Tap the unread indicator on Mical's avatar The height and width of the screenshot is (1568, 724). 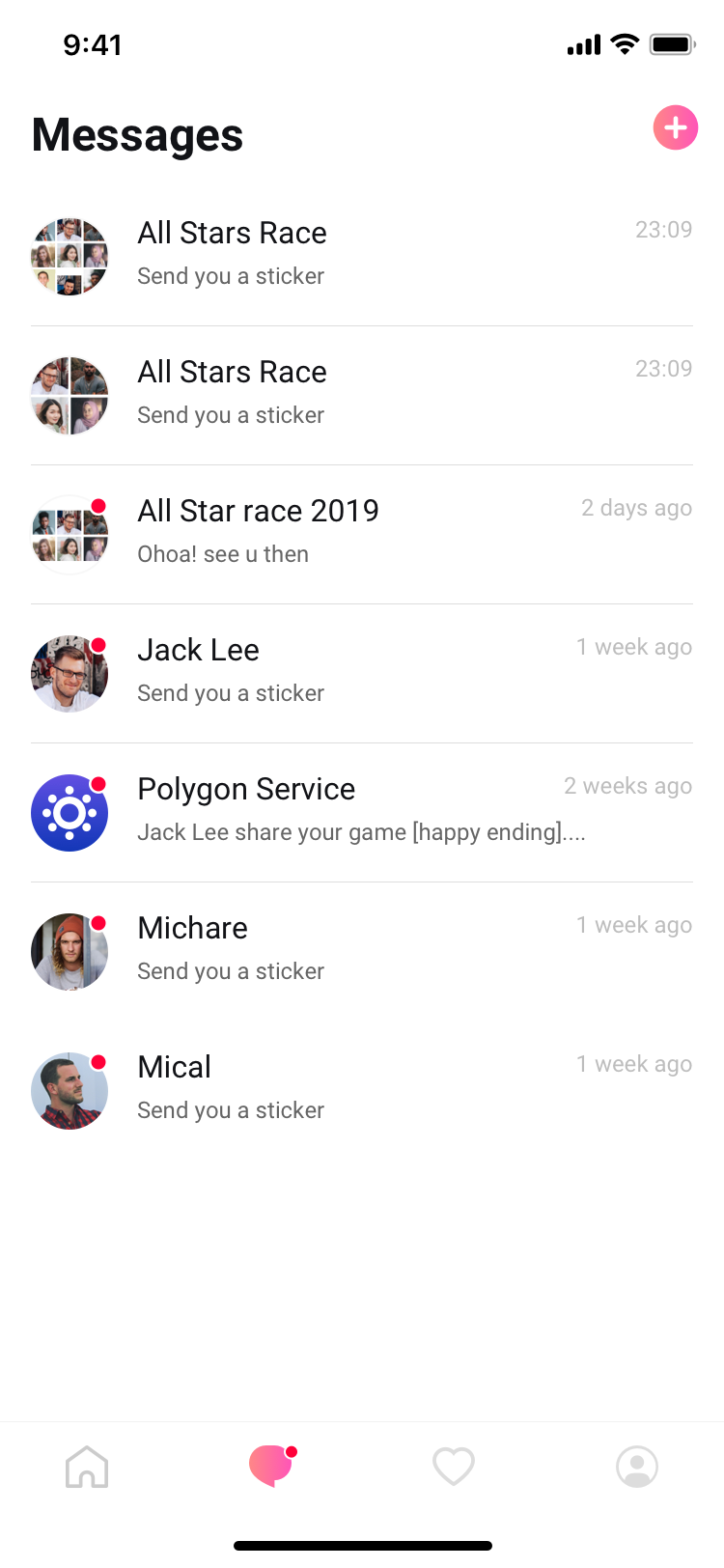pos(99,1061)
